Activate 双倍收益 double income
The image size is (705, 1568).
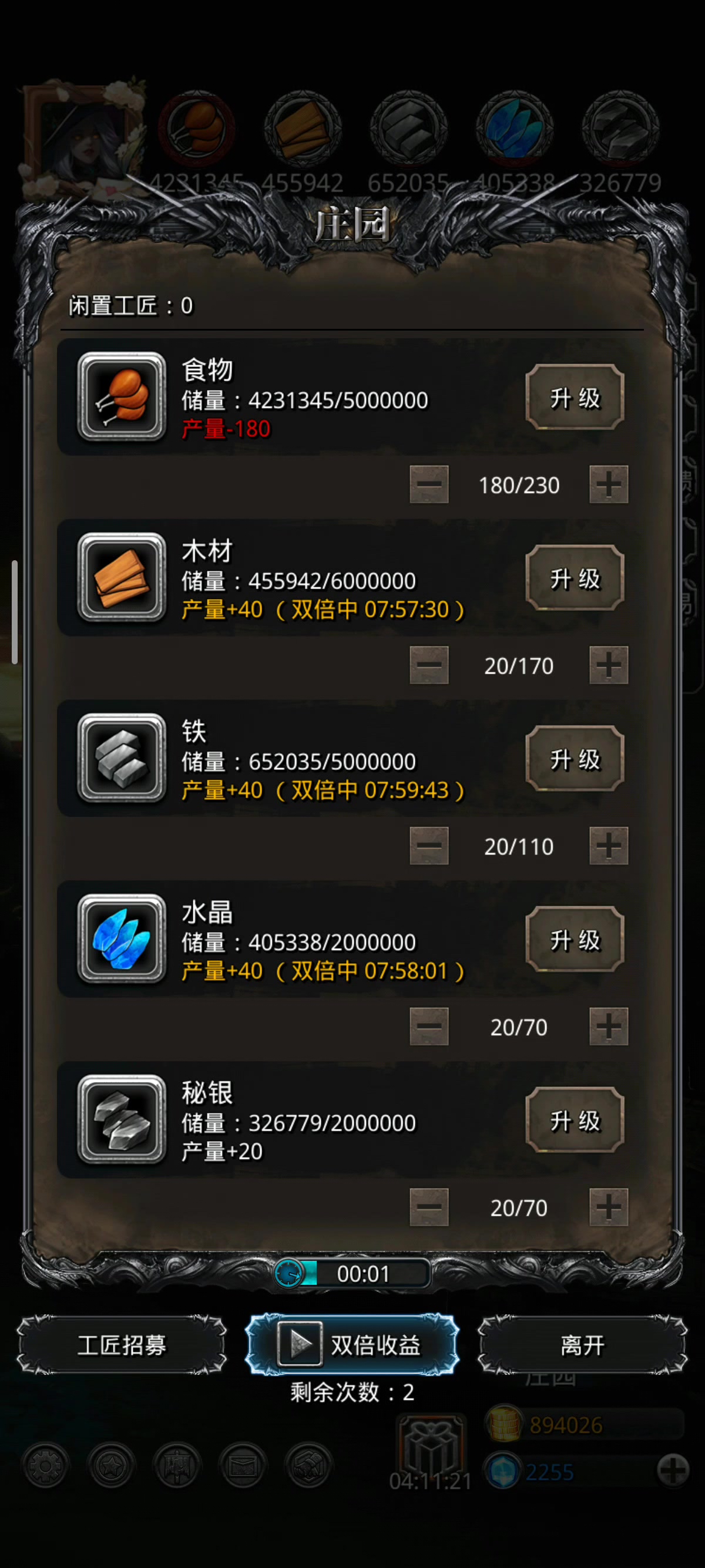(352, 1345)
